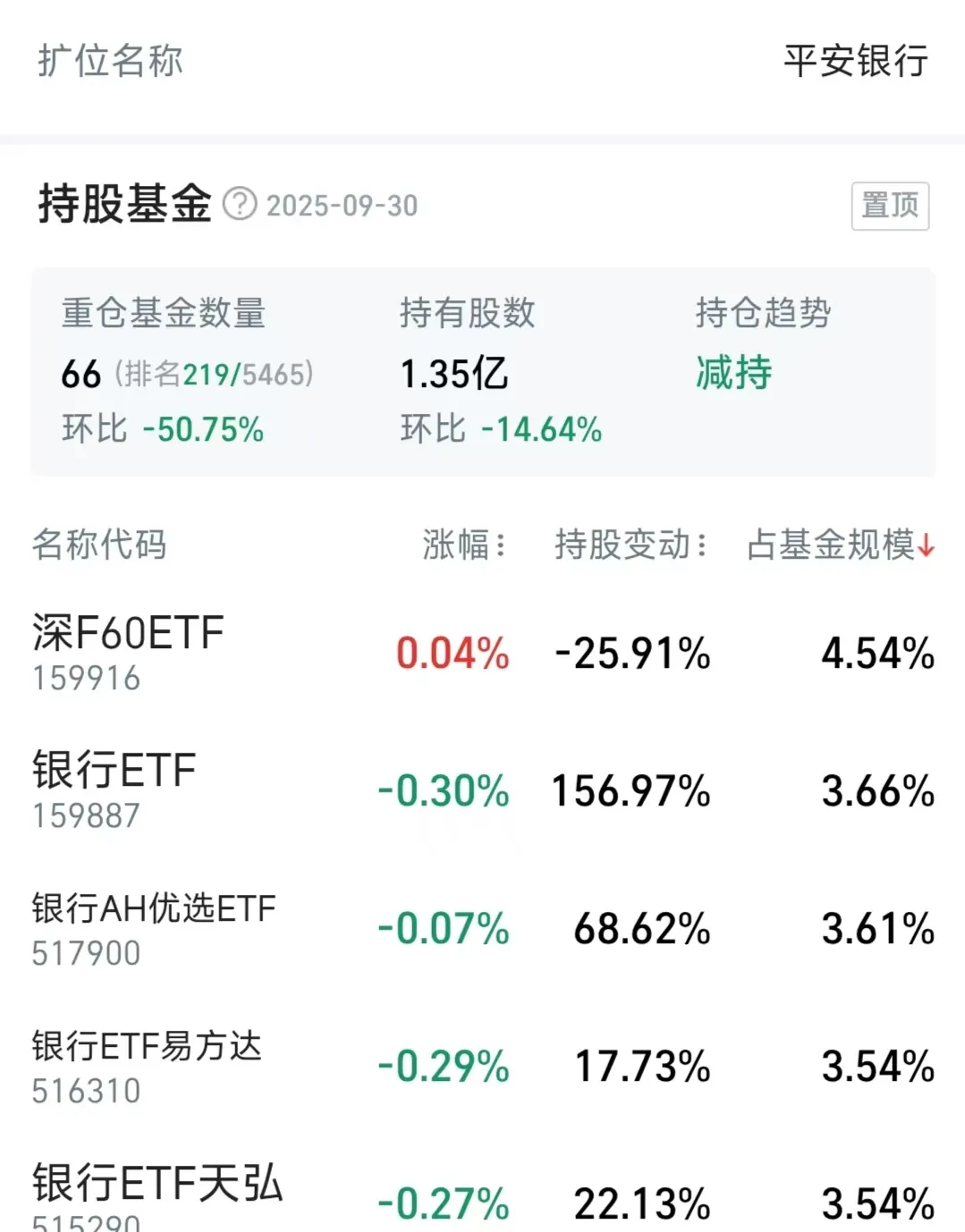Open the help icon beside 持股基金
Viewport: 965px width, 1232px height.
pos(240,205)
